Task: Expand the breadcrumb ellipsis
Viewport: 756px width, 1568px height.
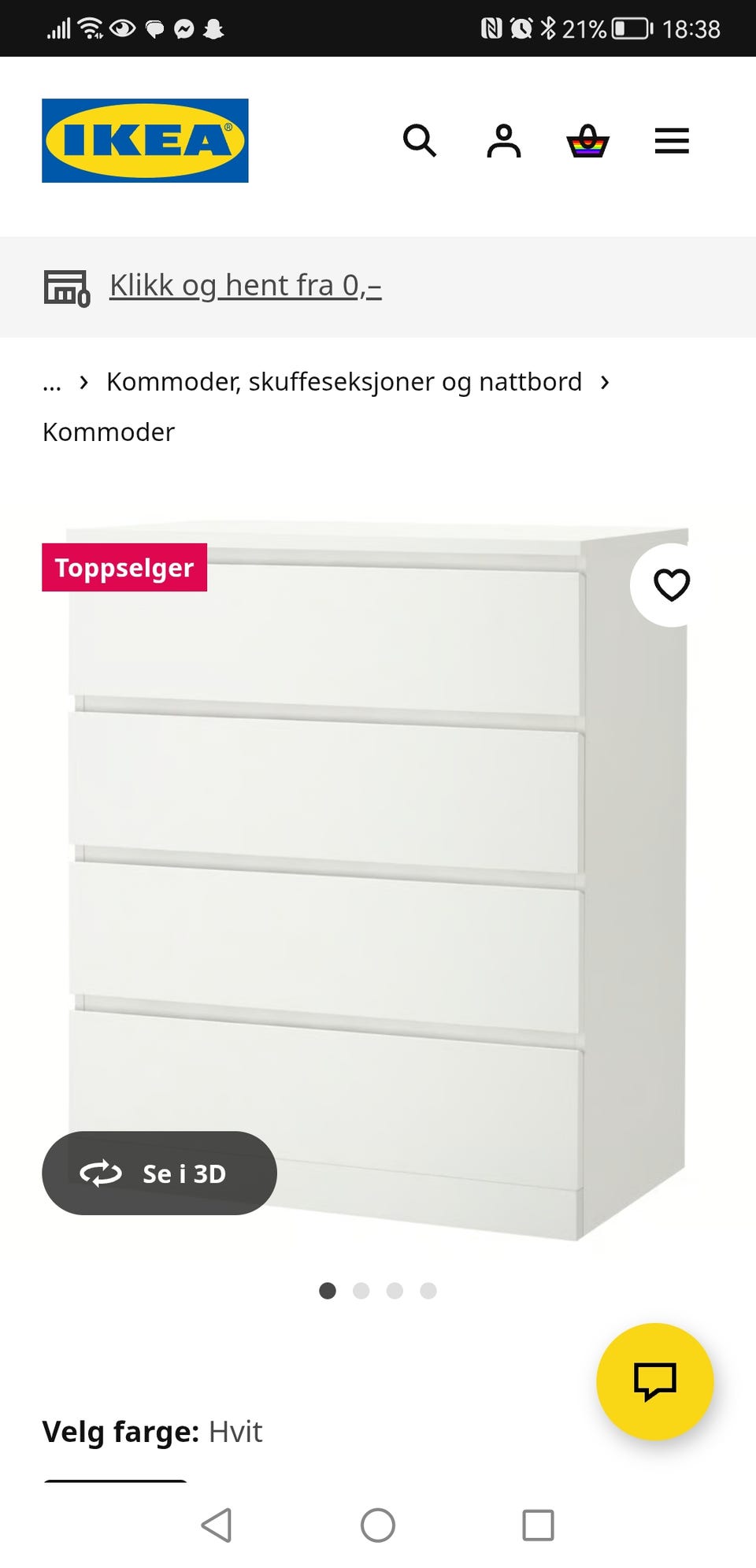Action: click(51, 383)
